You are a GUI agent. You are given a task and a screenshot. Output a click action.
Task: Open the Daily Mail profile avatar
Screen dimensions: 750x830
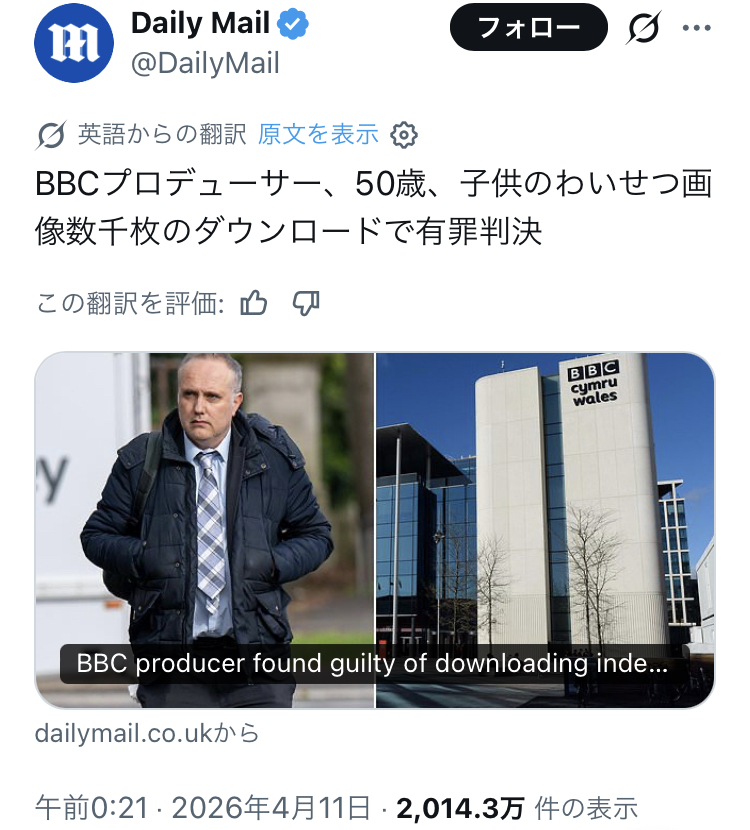click(x=74, y=43)
